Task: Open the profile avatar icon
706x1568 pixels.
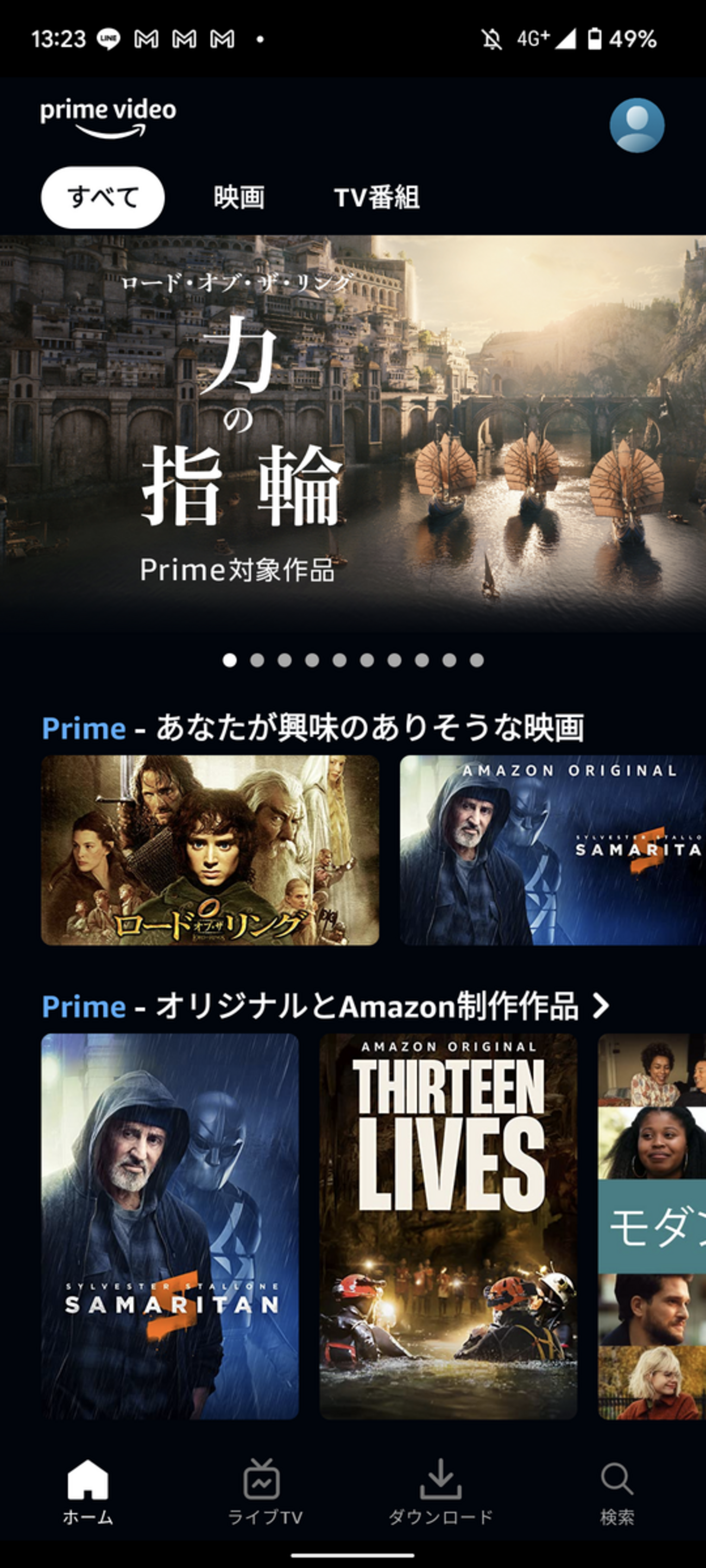Action: pyautogui.click(x=636, y=125)
